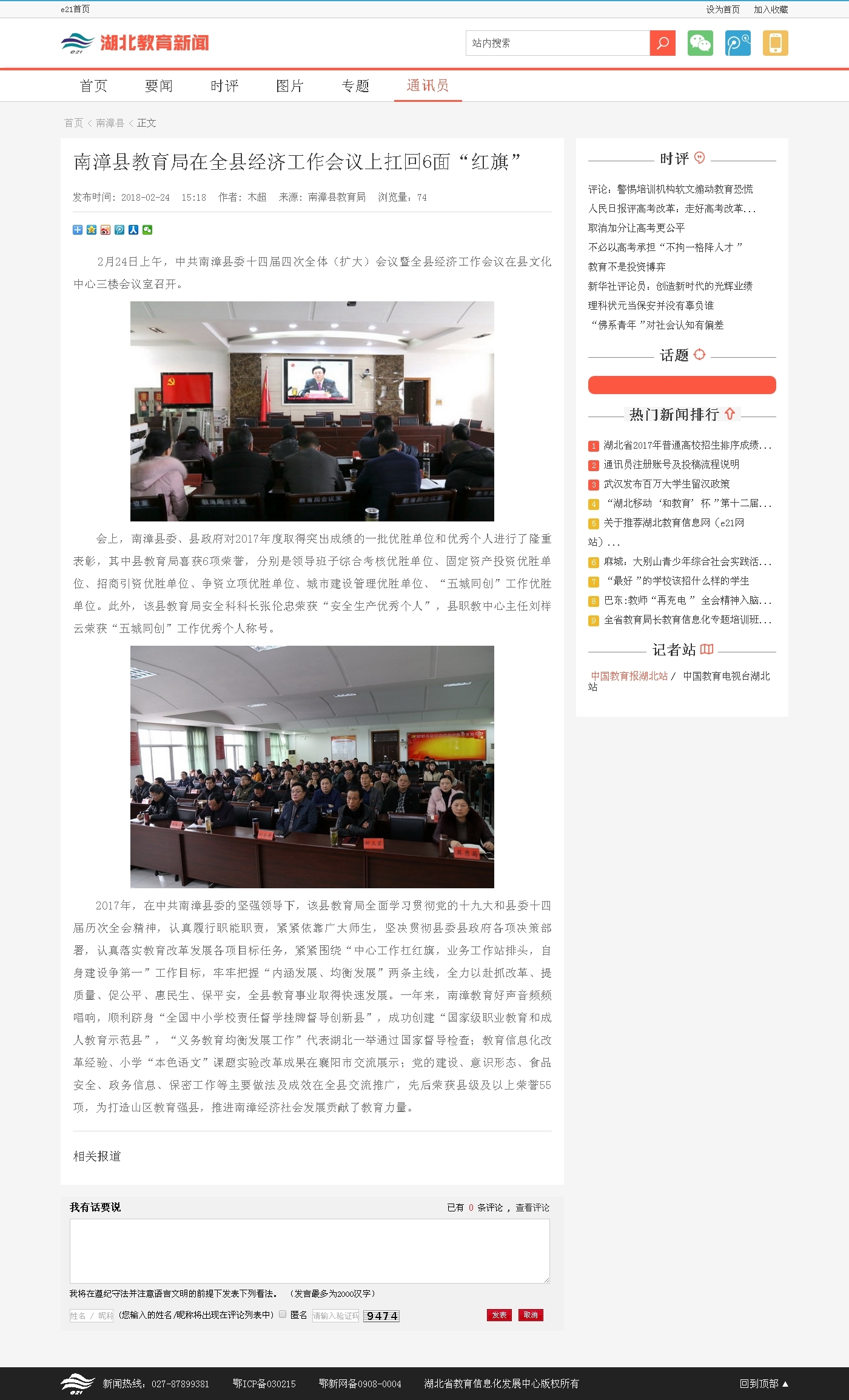Read 取消加分让高考更公平 commentary
The image size is (849, 1400).
point(636,228)
